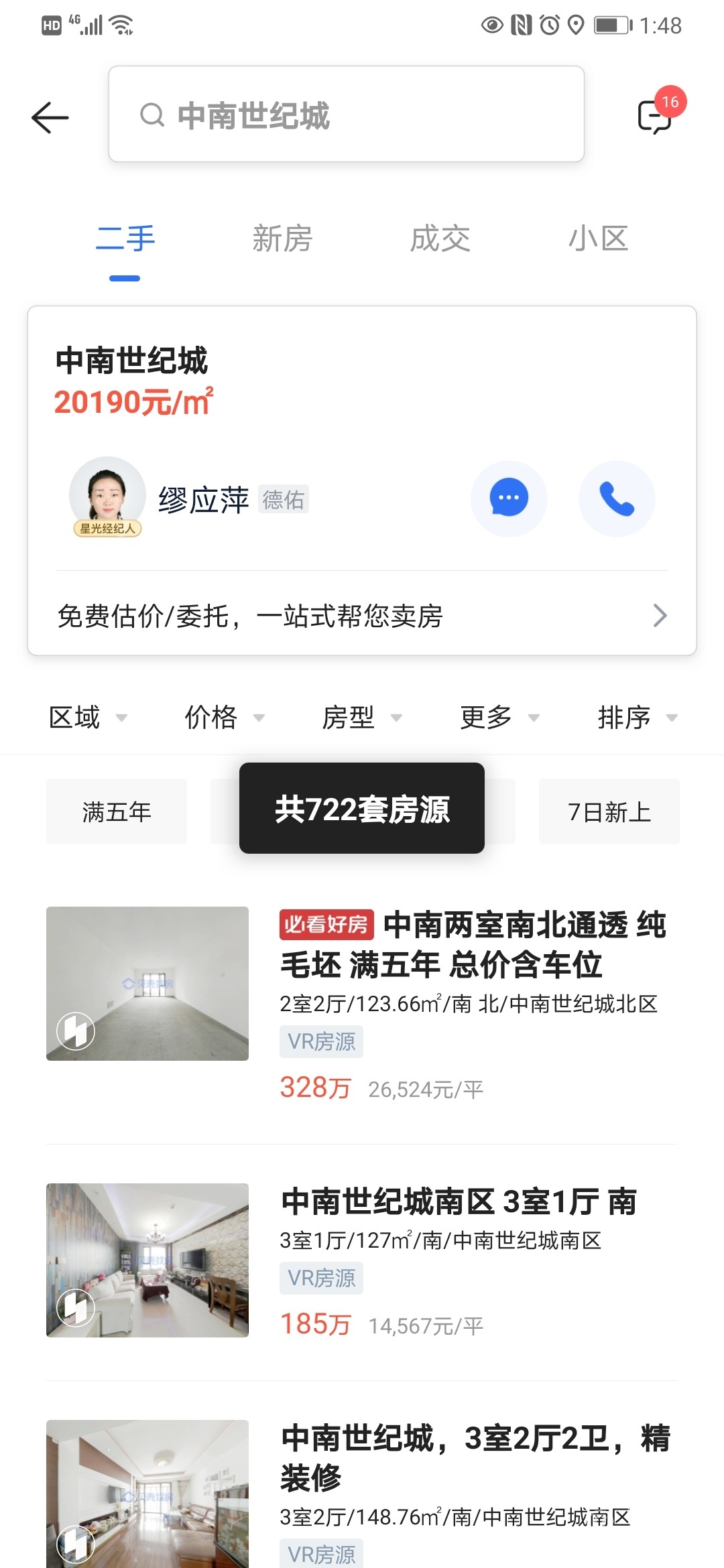Apply the 7日新上 filter chip
724x1568 pixels.
click(609, 811)
